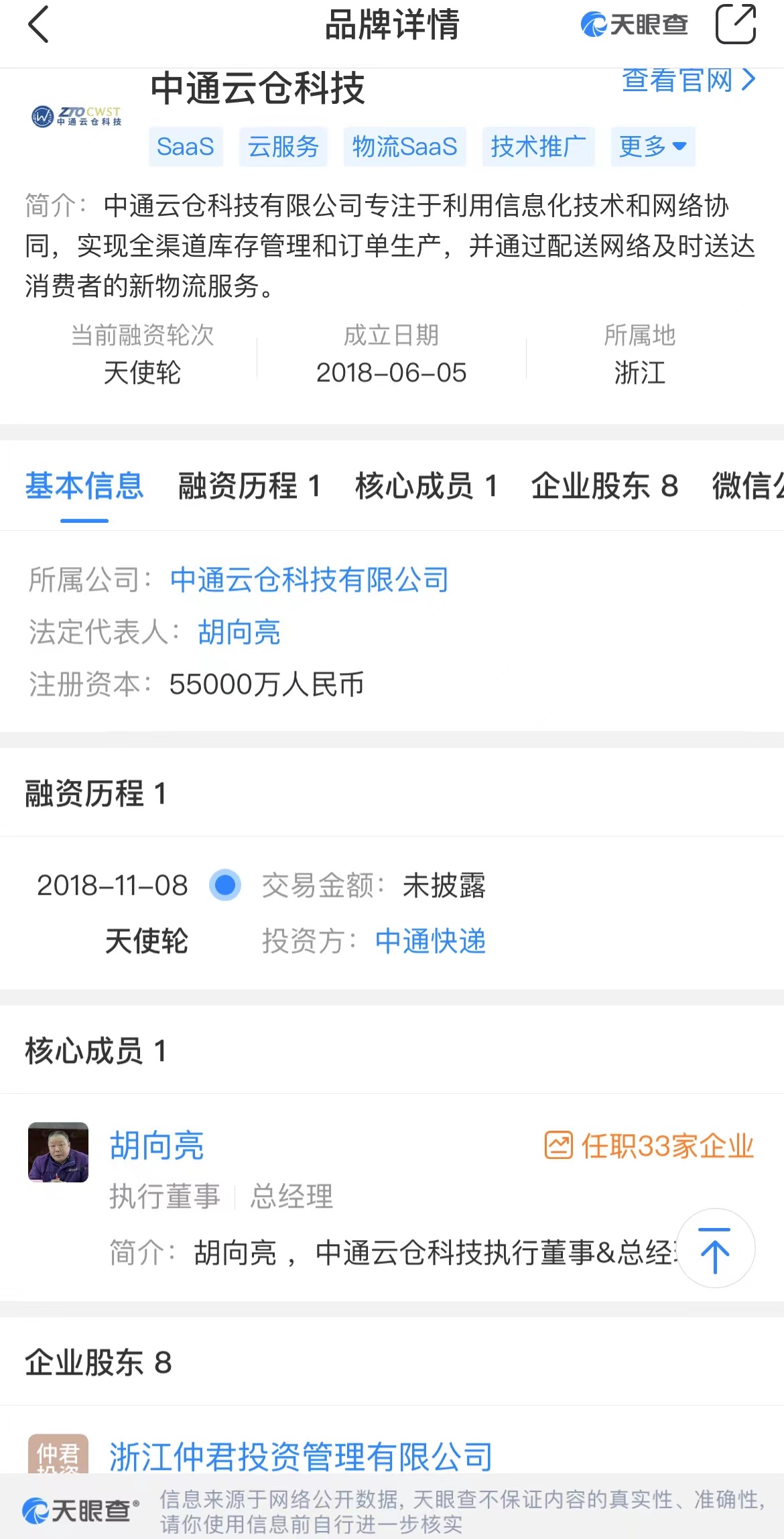Select the 物流SaaS tag
Screen dimensions: 784x1539
coord(405,146)
